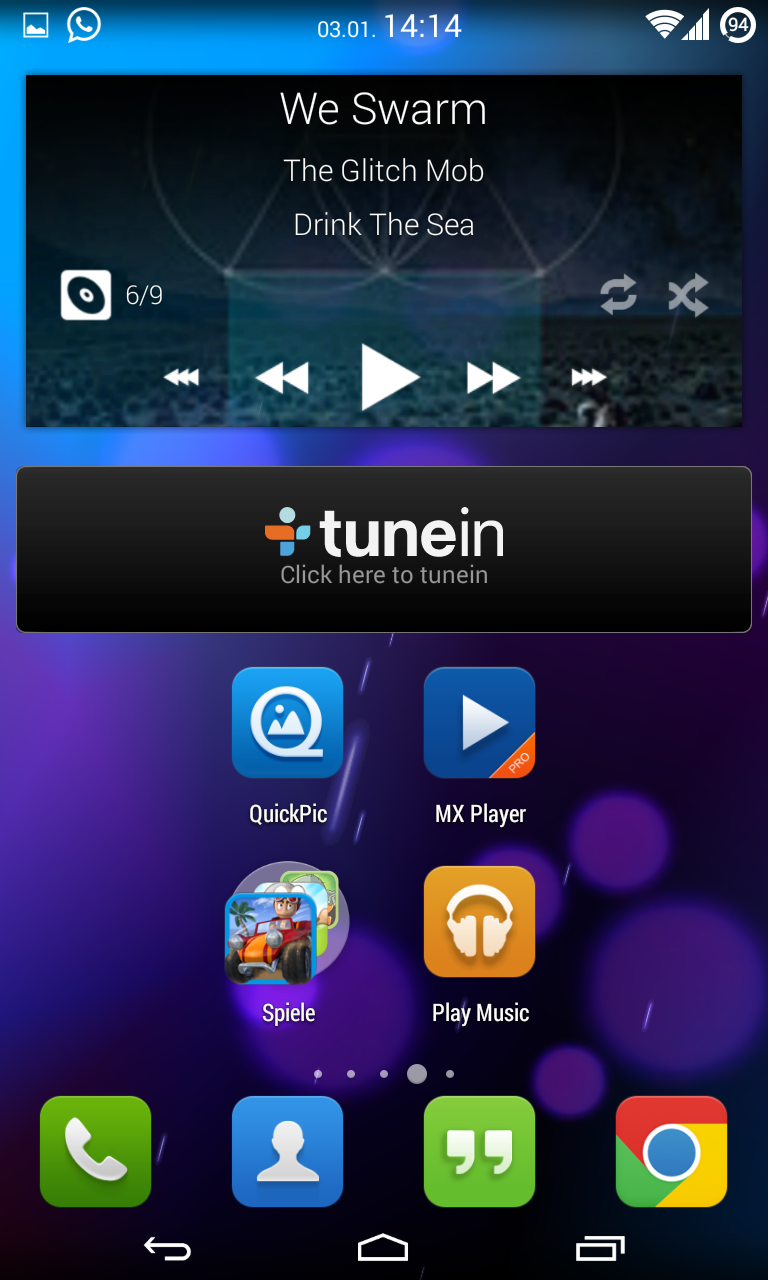The height and width of the screenshot is (1280, 768).
Task: Open the Spiele folder
Action: (x=288, y=922)
